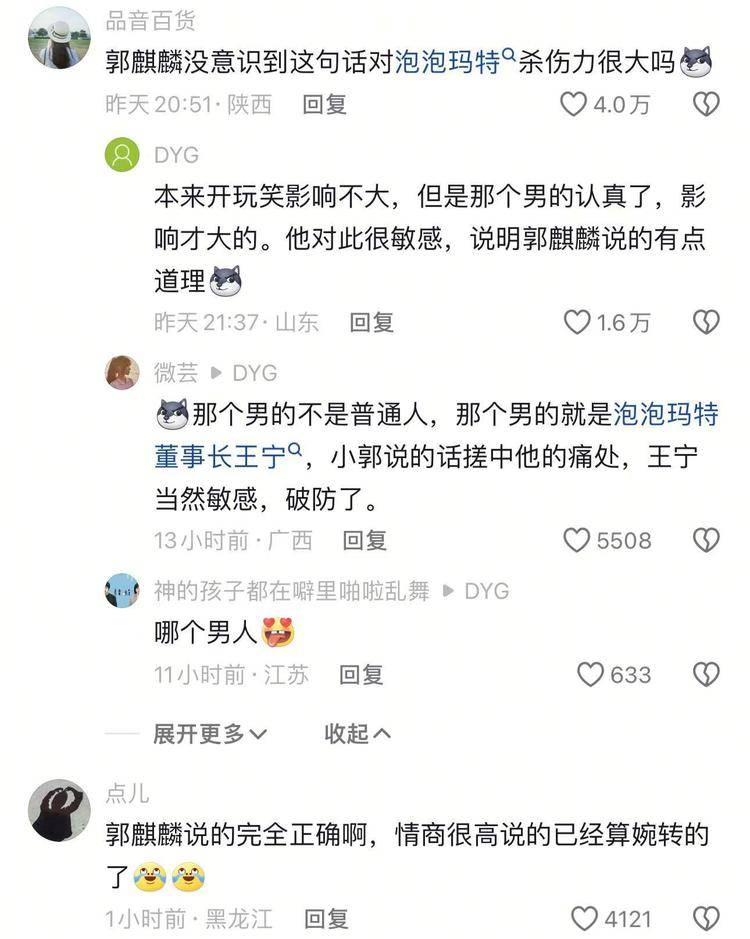
Task: Like 微芸's reply with 5508 likes
Action: [577, 540]
